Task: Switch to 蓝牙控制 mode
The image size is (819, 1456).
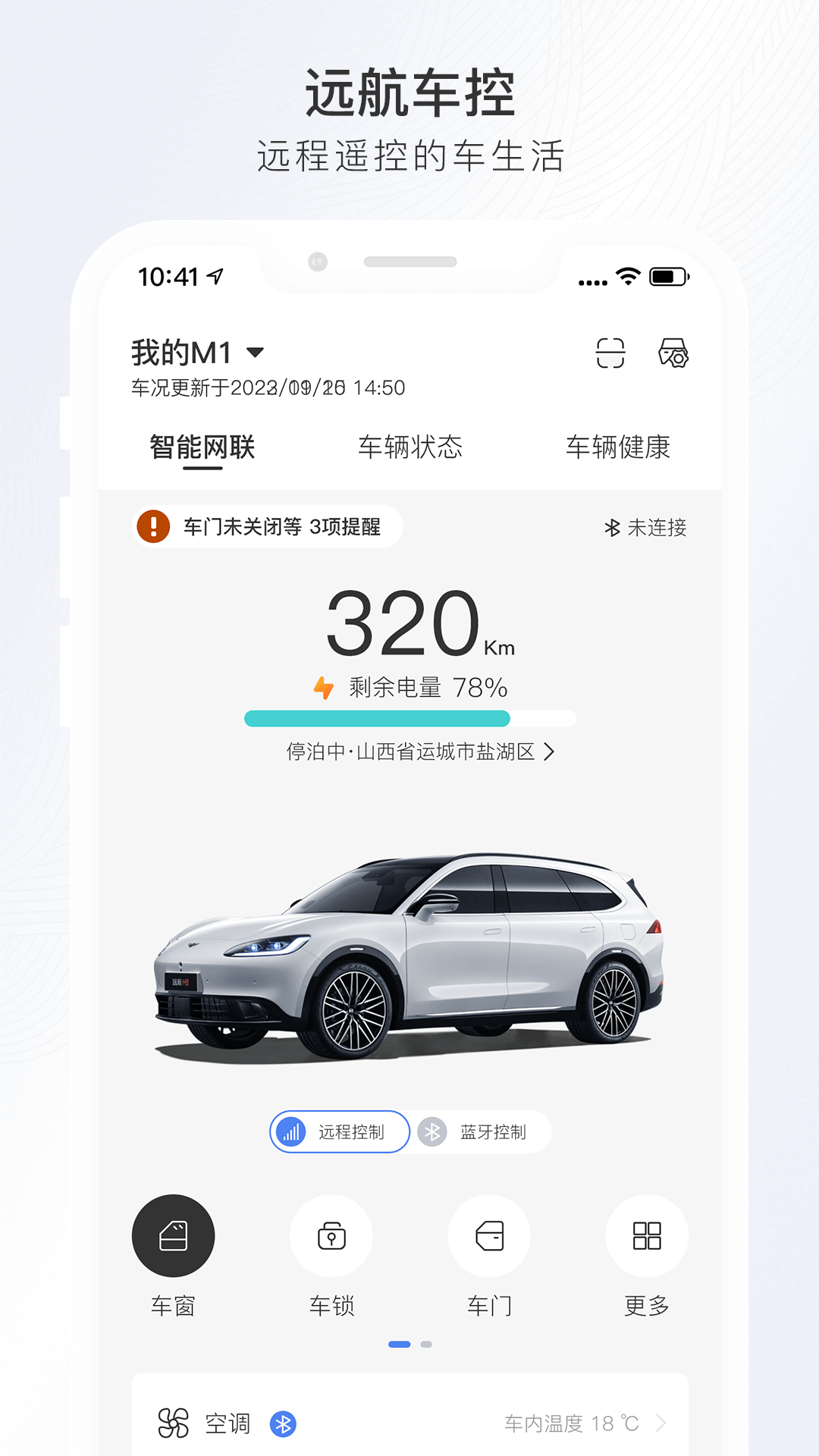Action: point(479,1131)
